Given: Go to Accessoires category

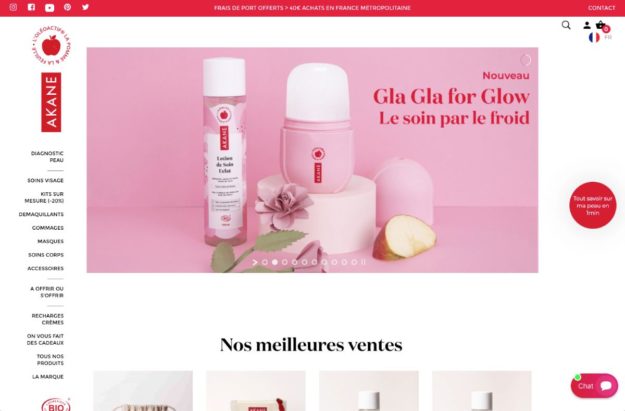Looking at the screenshot, I should (x=45, y=268).
